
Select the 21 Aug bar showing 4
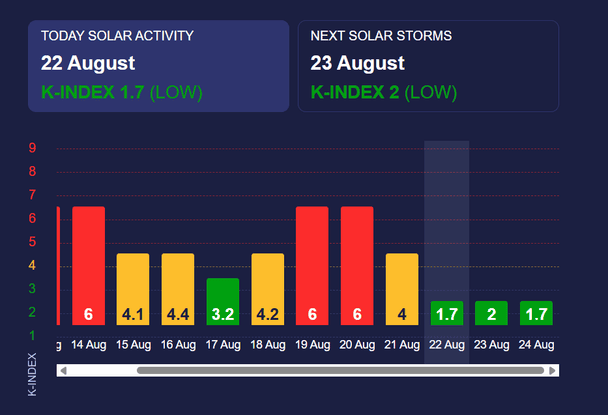tap(402, 290)
